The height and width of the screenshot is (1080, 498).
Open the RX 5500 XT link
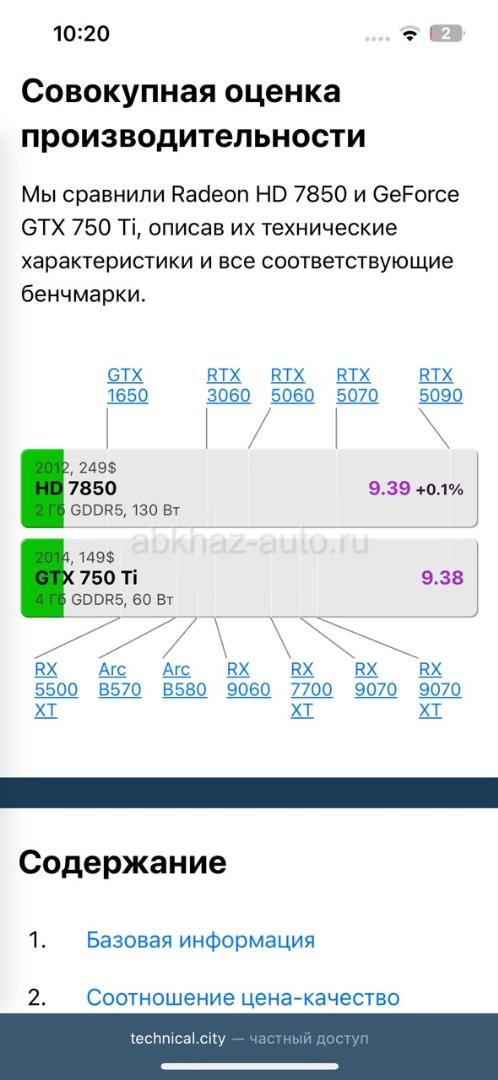(x=56, y=689)
